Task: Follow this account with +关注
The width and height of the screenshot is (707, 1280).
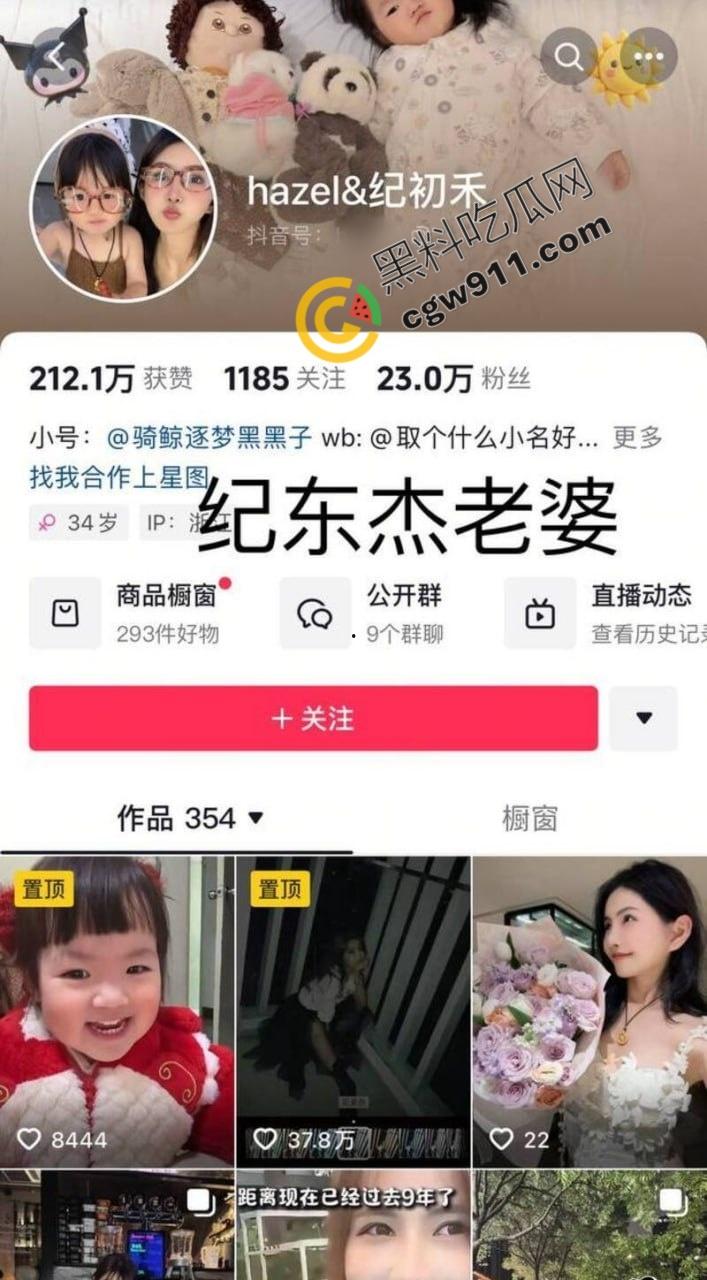Action: click(x=313, y=718)
